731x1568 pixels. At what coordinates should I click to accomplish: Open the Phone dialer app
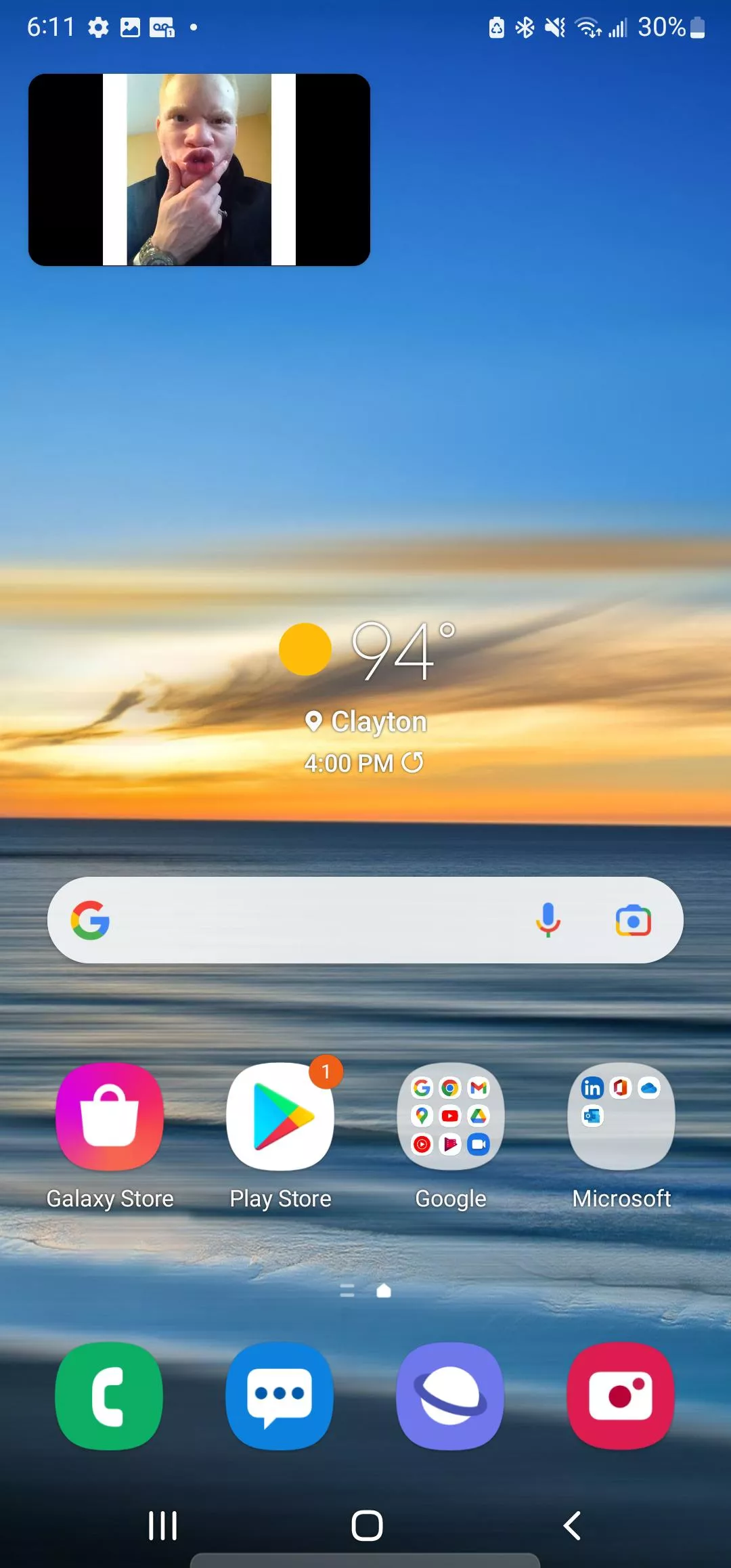(x=110, y=1396)
